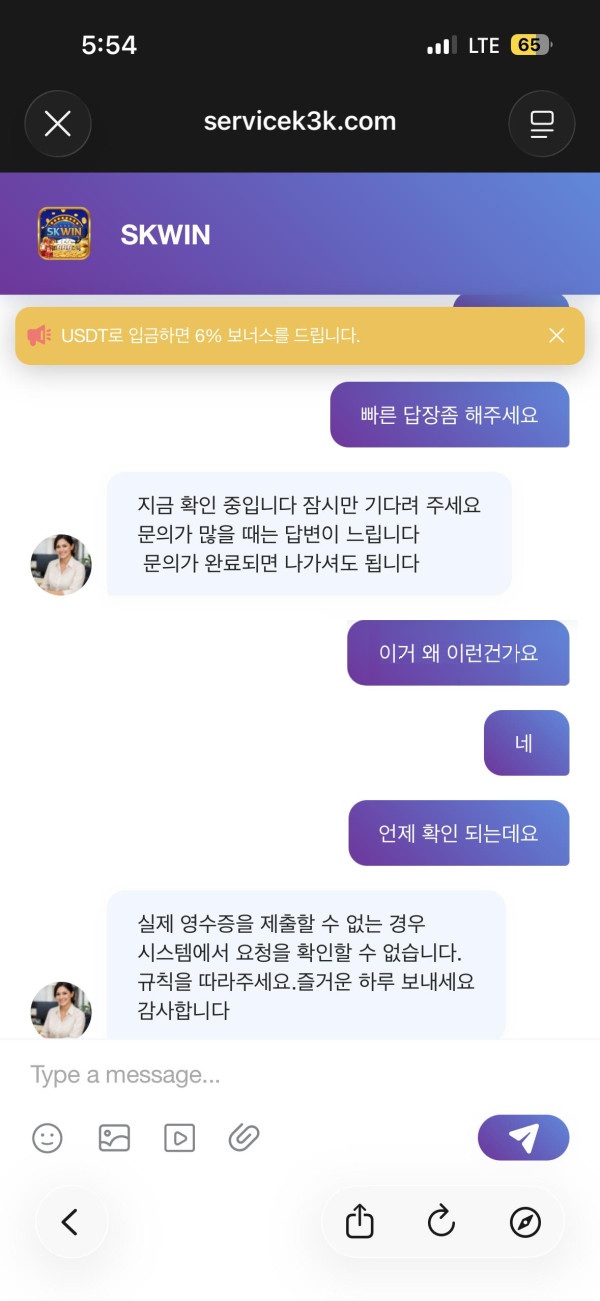Reload the chat page

(x=441, y=1221)
